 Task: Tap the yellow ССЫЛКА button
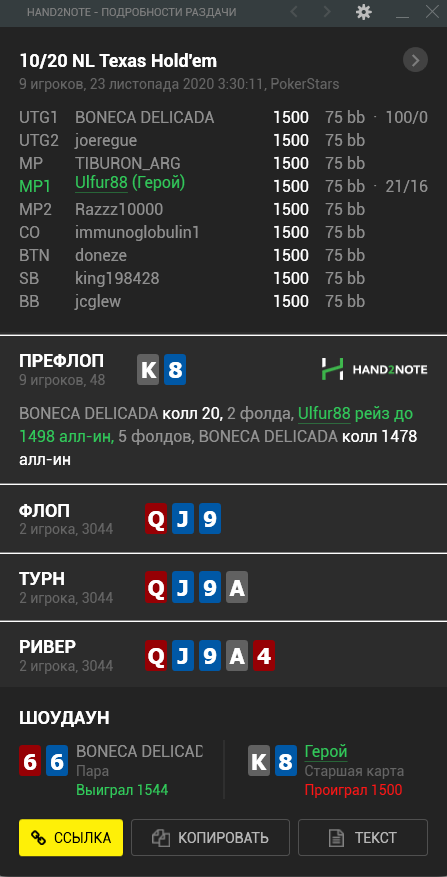click(x=71, y=837)
